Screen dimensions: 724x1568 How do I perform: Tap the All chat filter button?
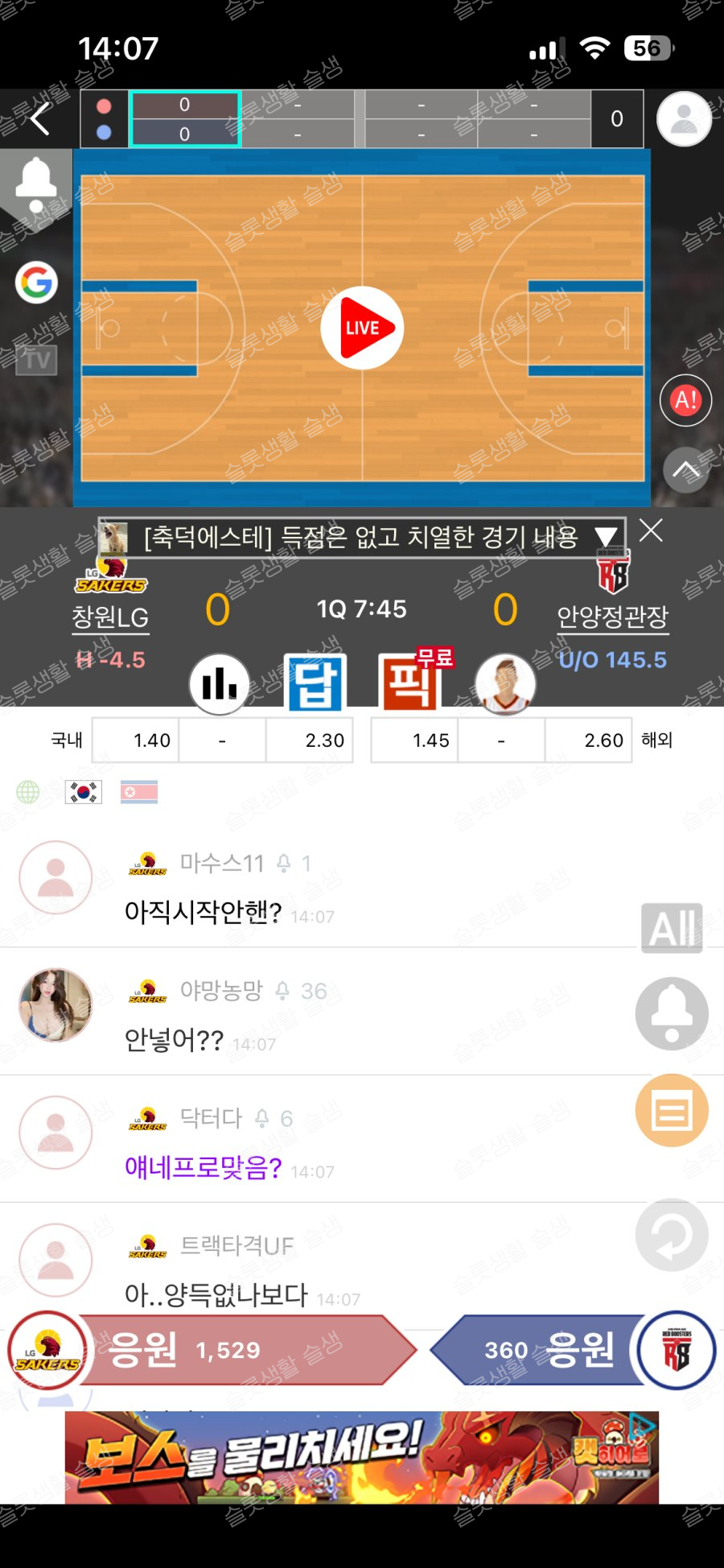click(x=672, y=928)
